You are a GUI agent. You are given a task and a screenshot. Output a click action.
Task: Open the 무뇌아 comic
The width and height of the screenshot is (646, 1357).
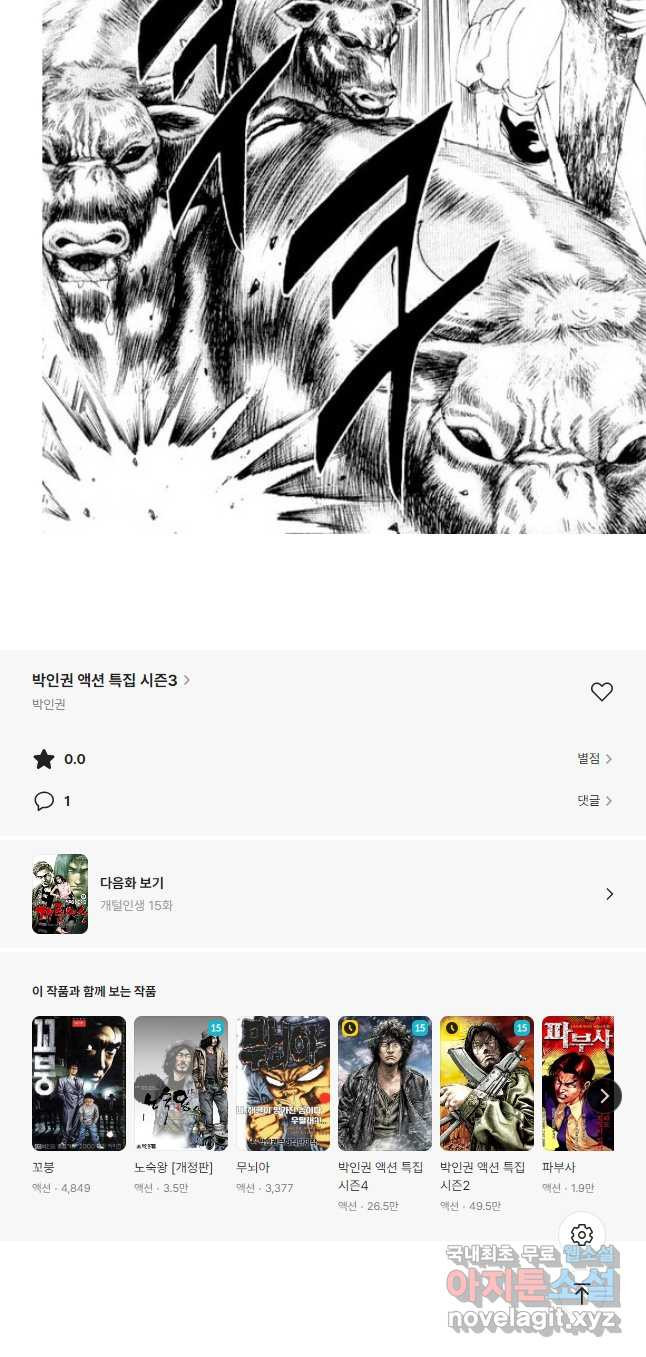point(283,1083)
